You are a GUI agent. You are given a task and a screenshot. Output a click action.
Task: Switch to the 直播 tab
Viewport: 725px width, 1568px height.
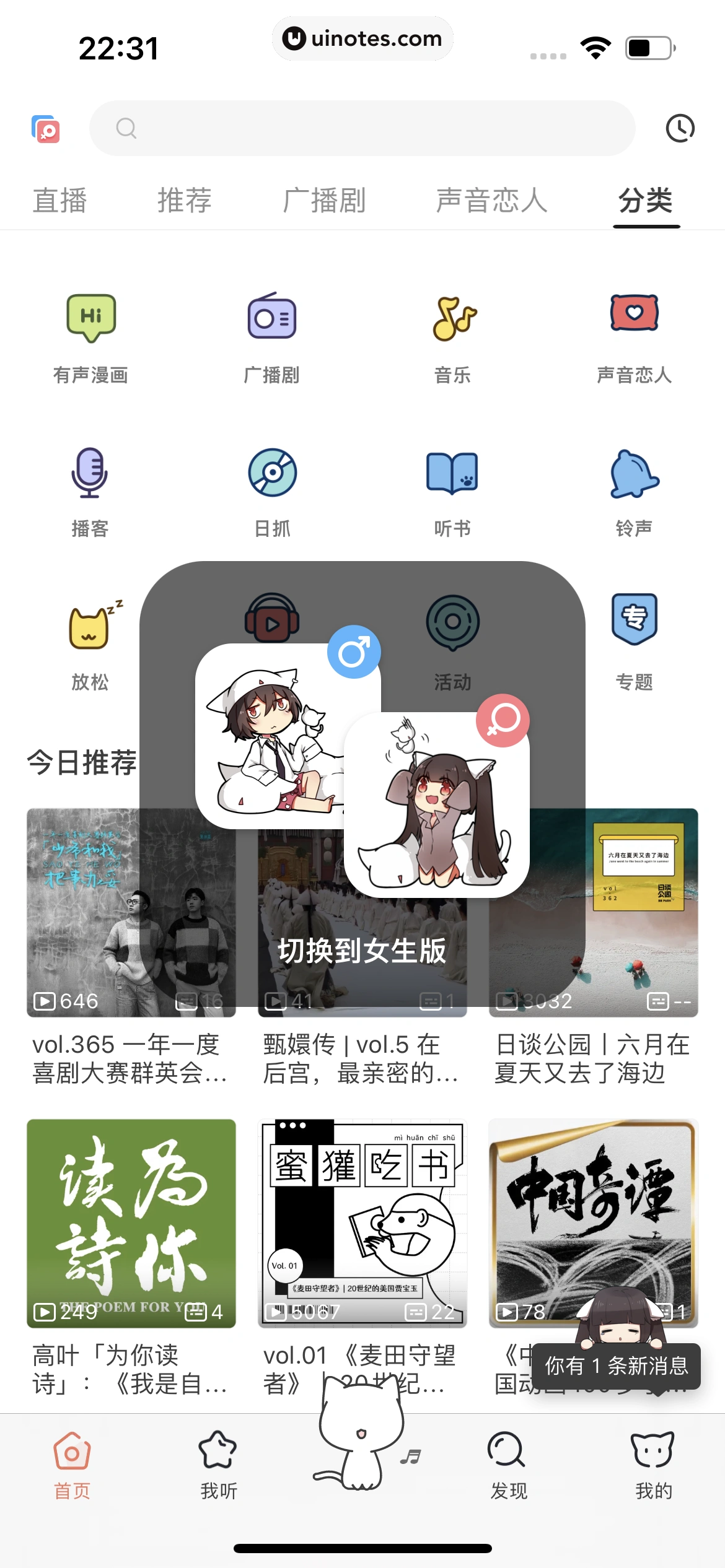pyautogui.click(x=59, y=201)
